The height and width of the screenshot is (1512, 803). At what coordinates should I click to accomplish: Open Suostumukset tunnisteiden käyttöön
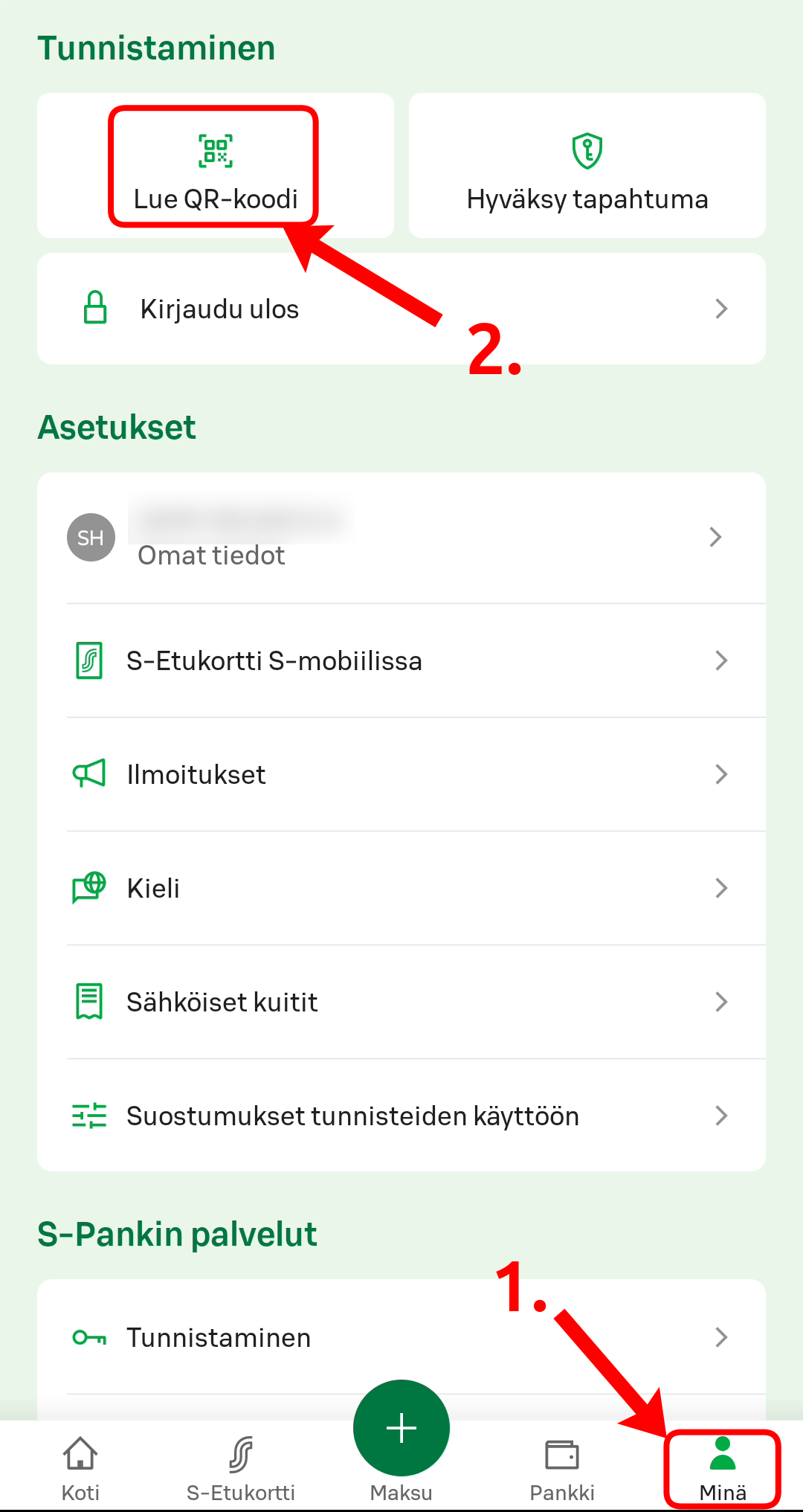tap(401, 1116)
